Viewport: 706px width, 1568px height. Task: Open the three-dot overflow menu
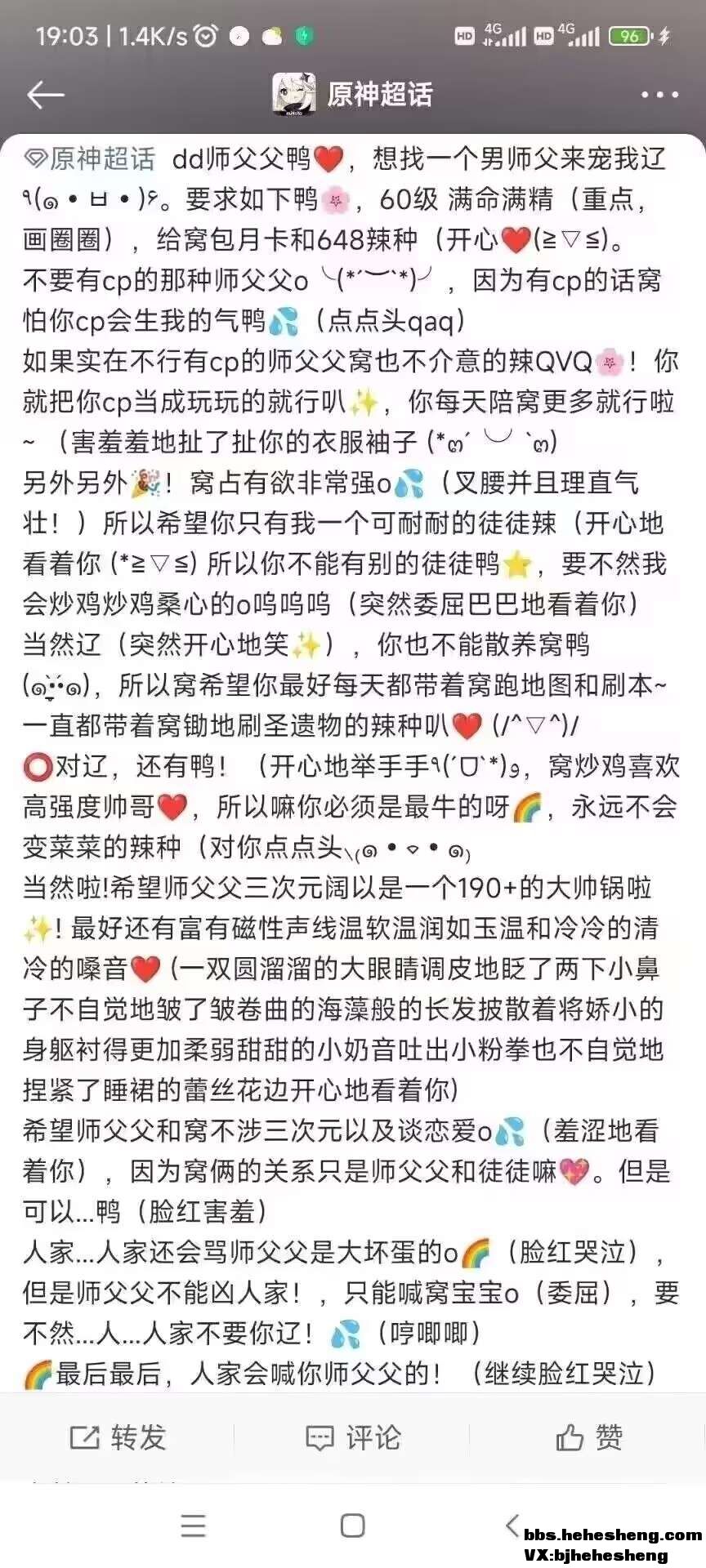coord(659,95)
